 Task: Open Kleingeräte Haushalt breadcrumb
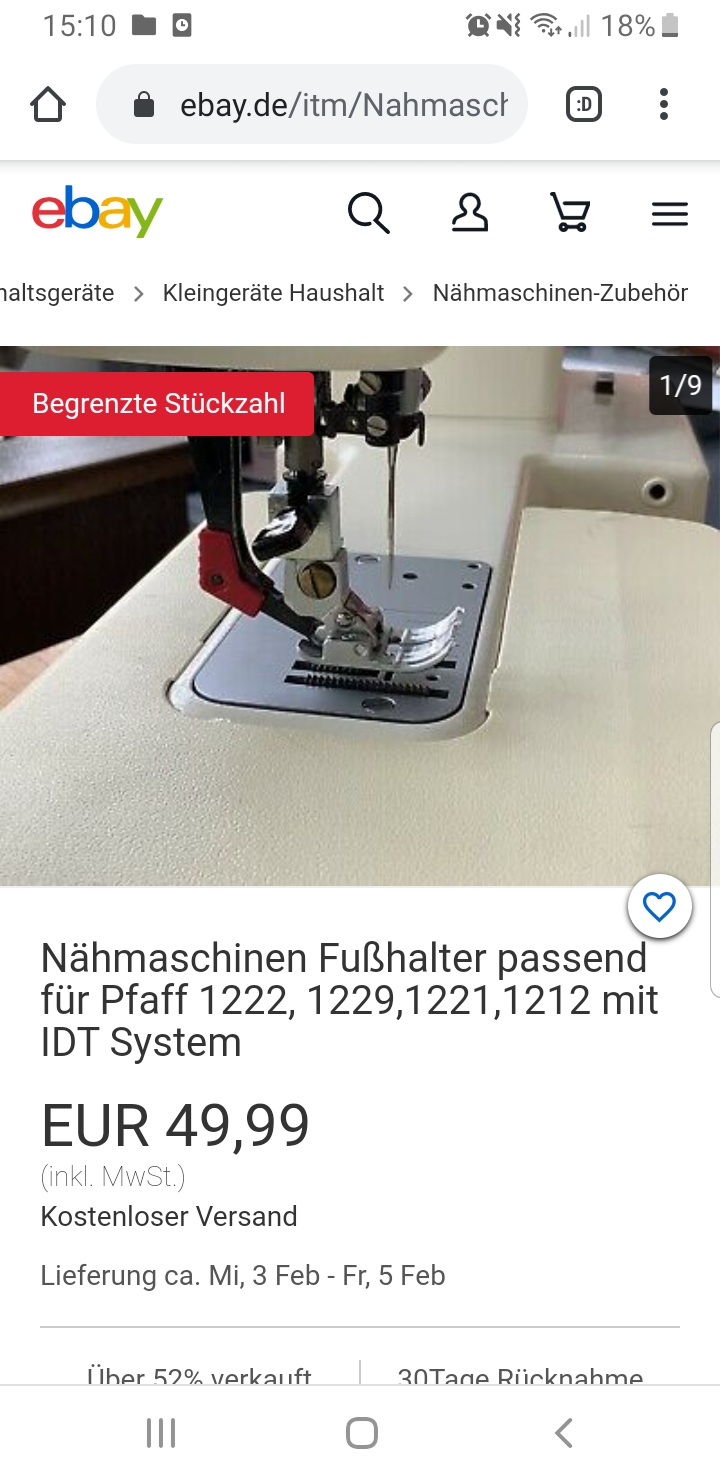tap(273, 293)
